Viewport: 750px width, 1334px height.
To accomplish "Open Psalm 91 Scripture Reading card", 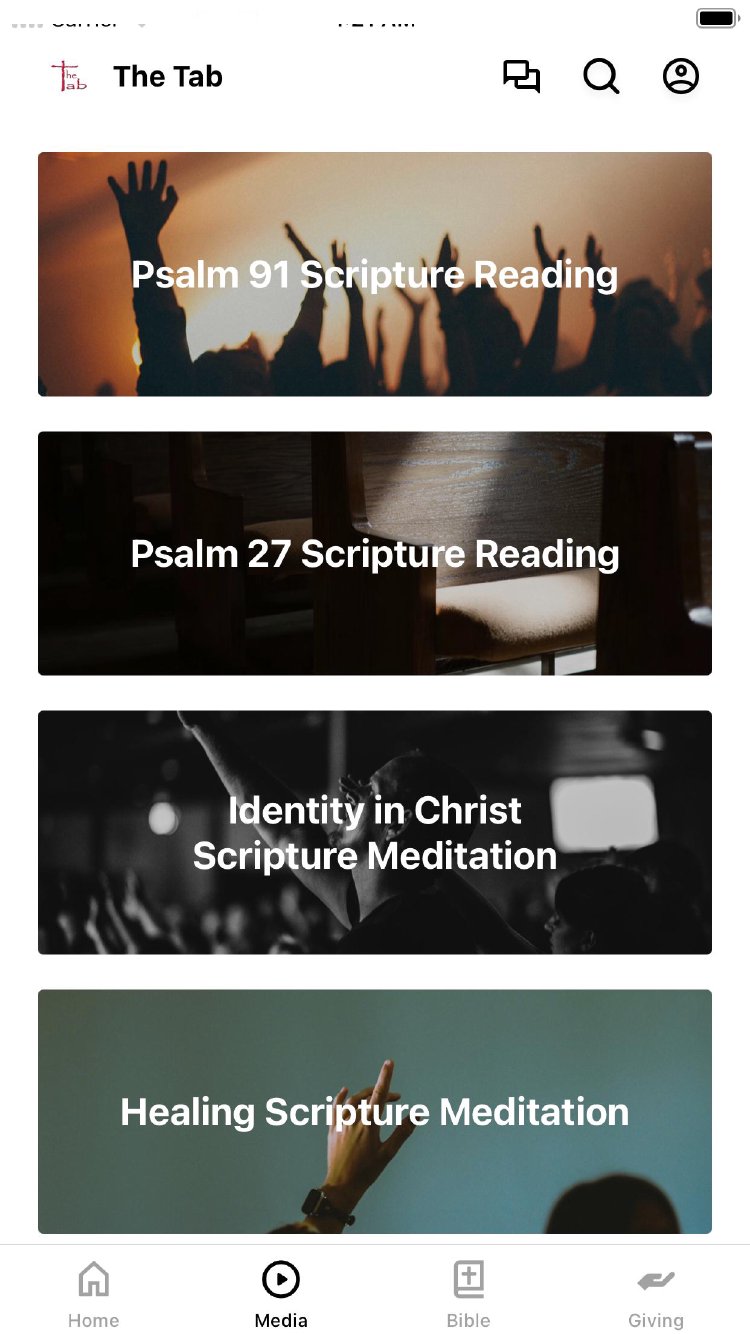I will point(375,274).
